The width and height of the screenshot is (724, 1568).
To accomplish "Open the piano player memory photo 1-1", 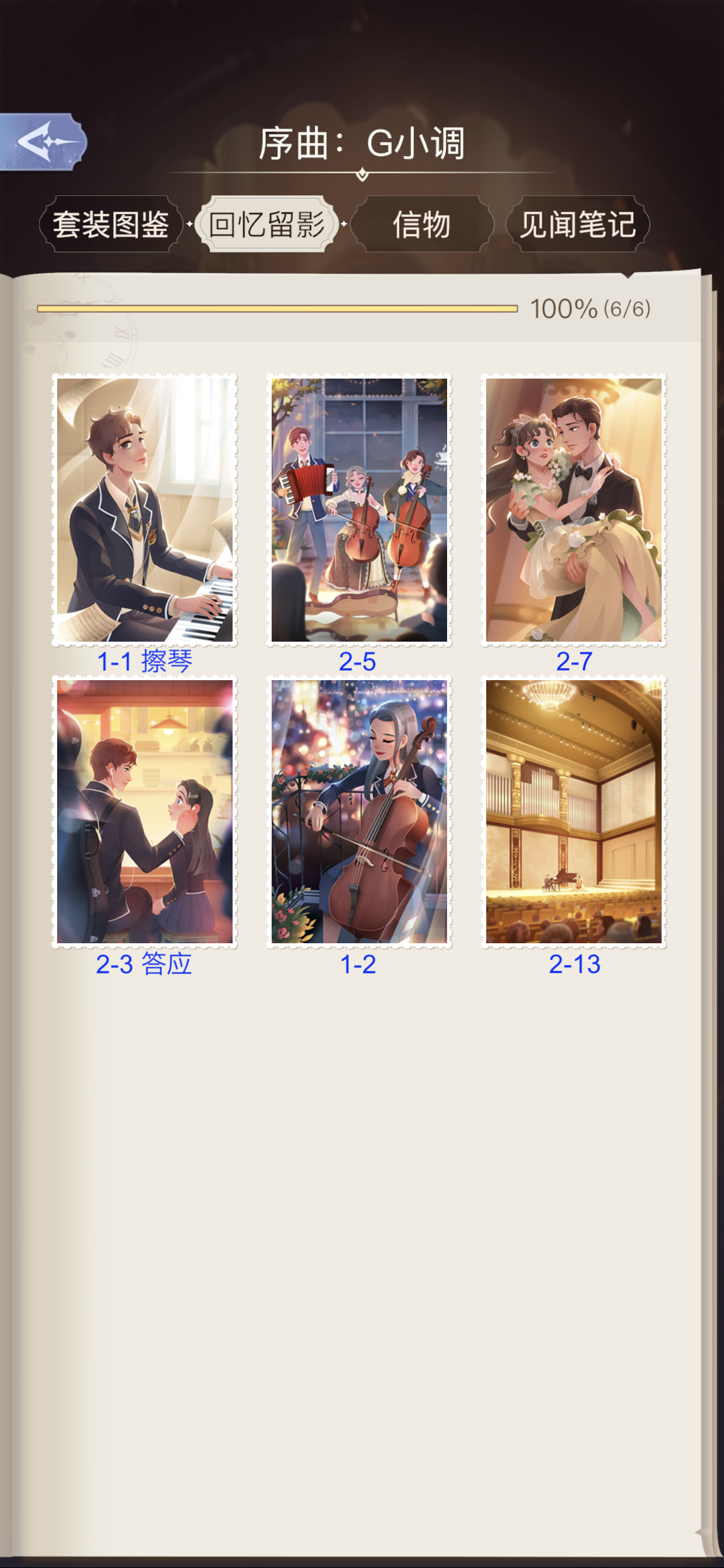I will pyautogui.click(x=145, y=510).
